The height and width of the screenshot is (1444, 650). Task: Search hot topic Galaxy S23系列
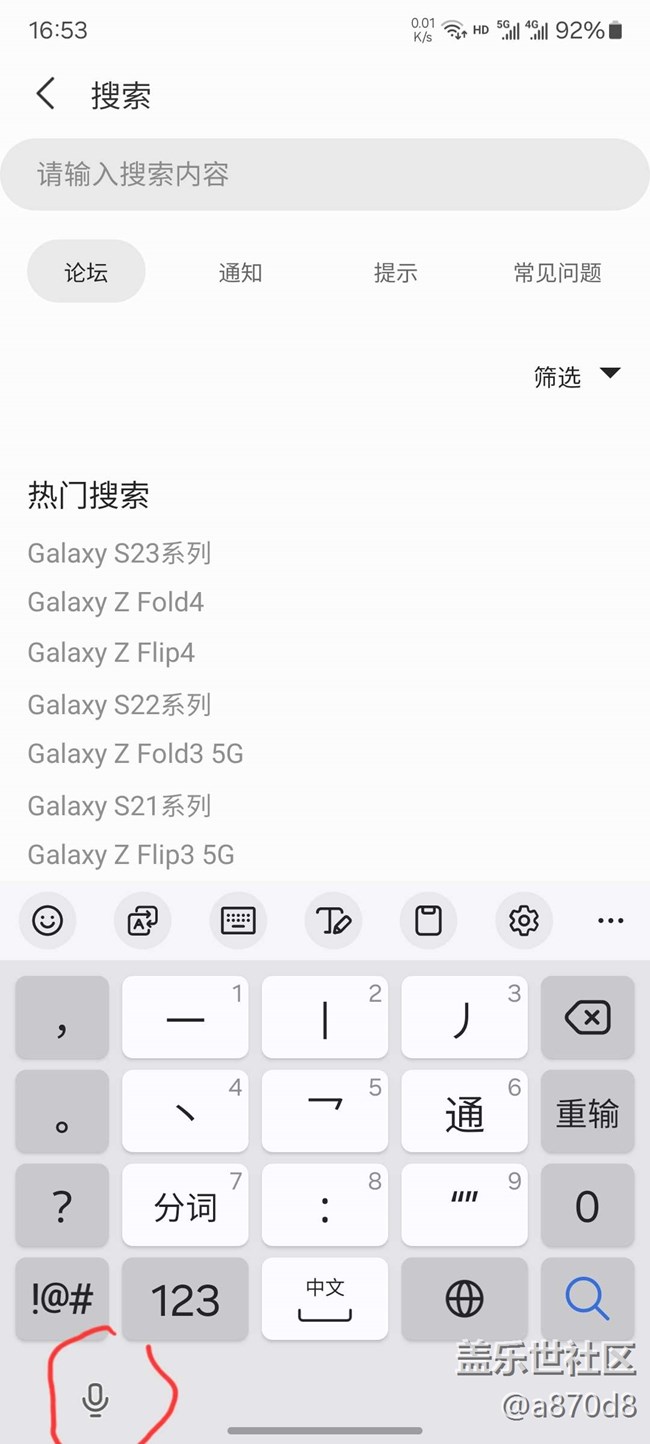[x=119, y=553]
